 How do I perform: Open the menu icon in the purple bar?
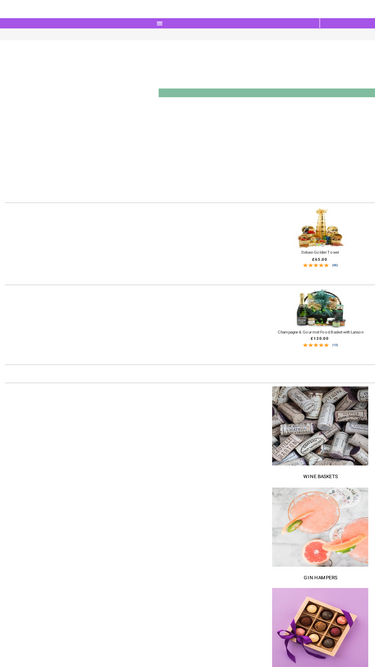pos(159,23)
